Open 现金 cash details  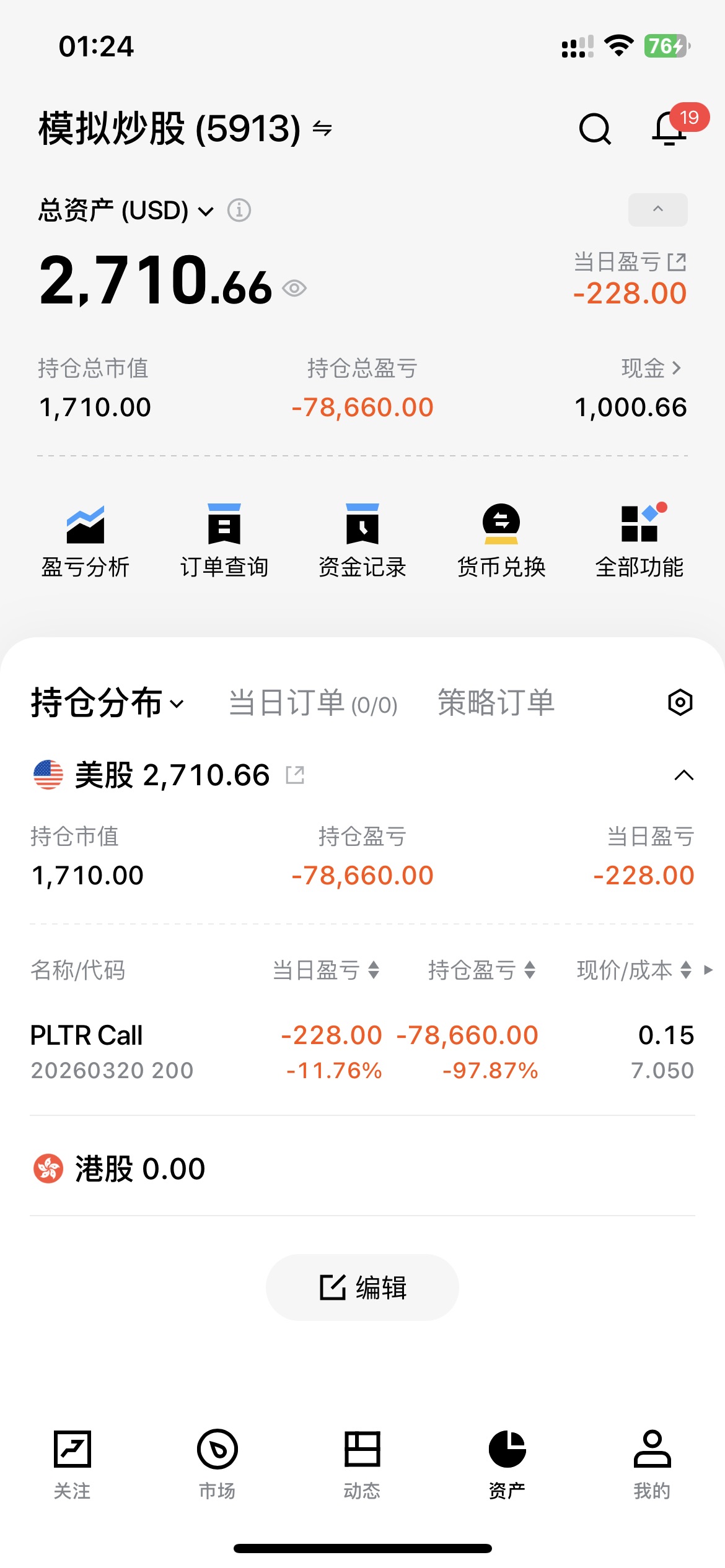(x=652, y=368)
